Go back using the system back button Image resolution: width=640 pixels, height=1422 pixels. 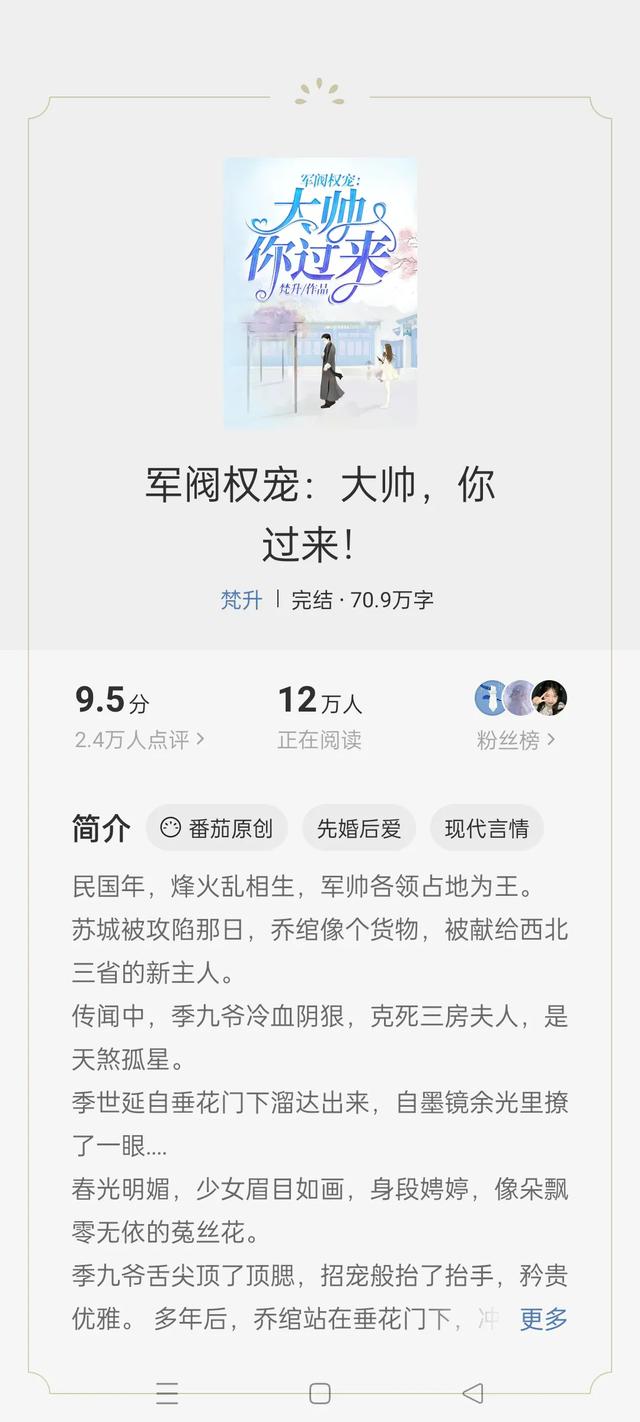(472, 1393)
